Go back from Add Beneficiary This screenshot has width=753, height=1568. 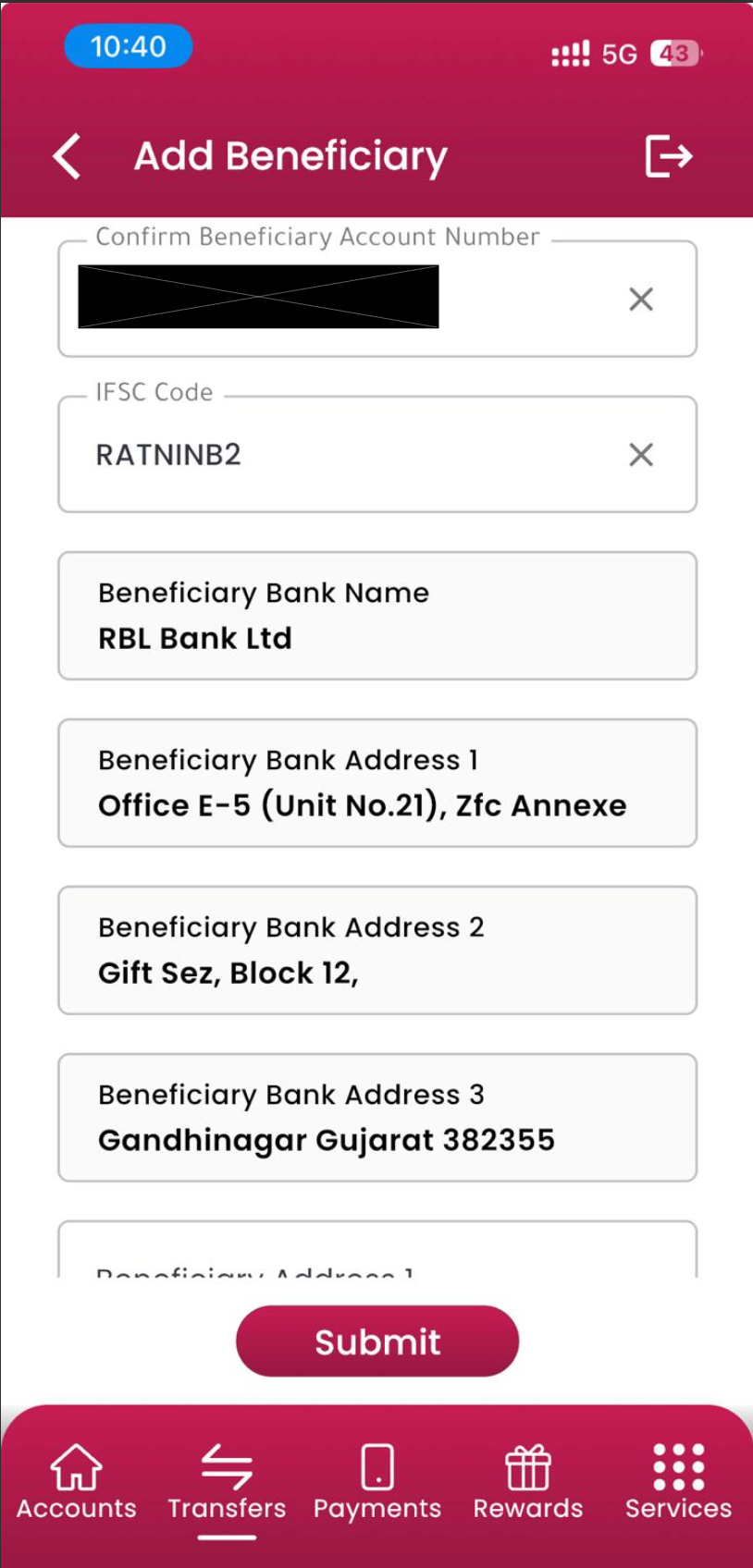coord(67,156)
